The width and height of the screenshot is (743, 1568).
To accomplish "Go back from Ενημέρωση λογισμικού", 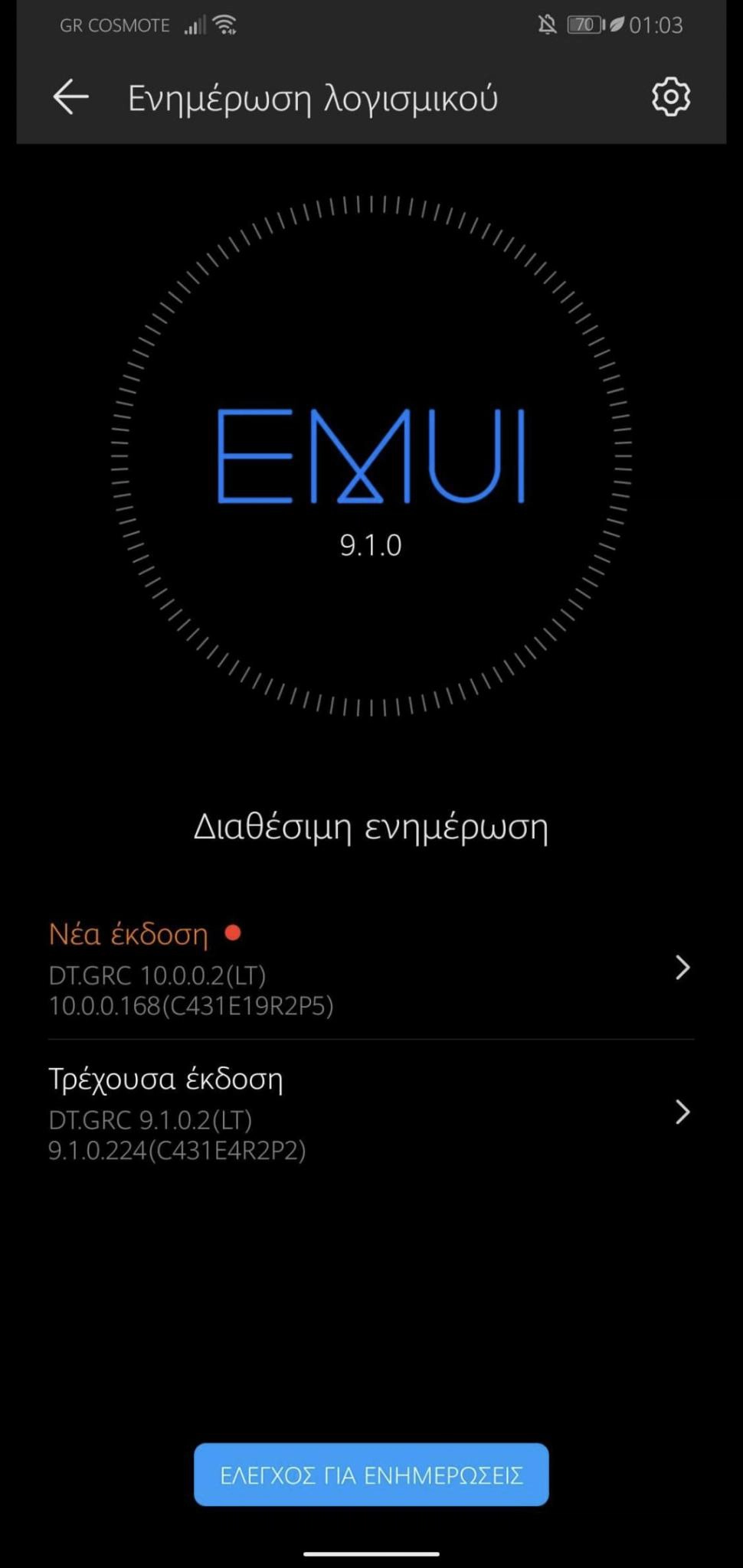I will pyautogui.click(x=70, y=97).
